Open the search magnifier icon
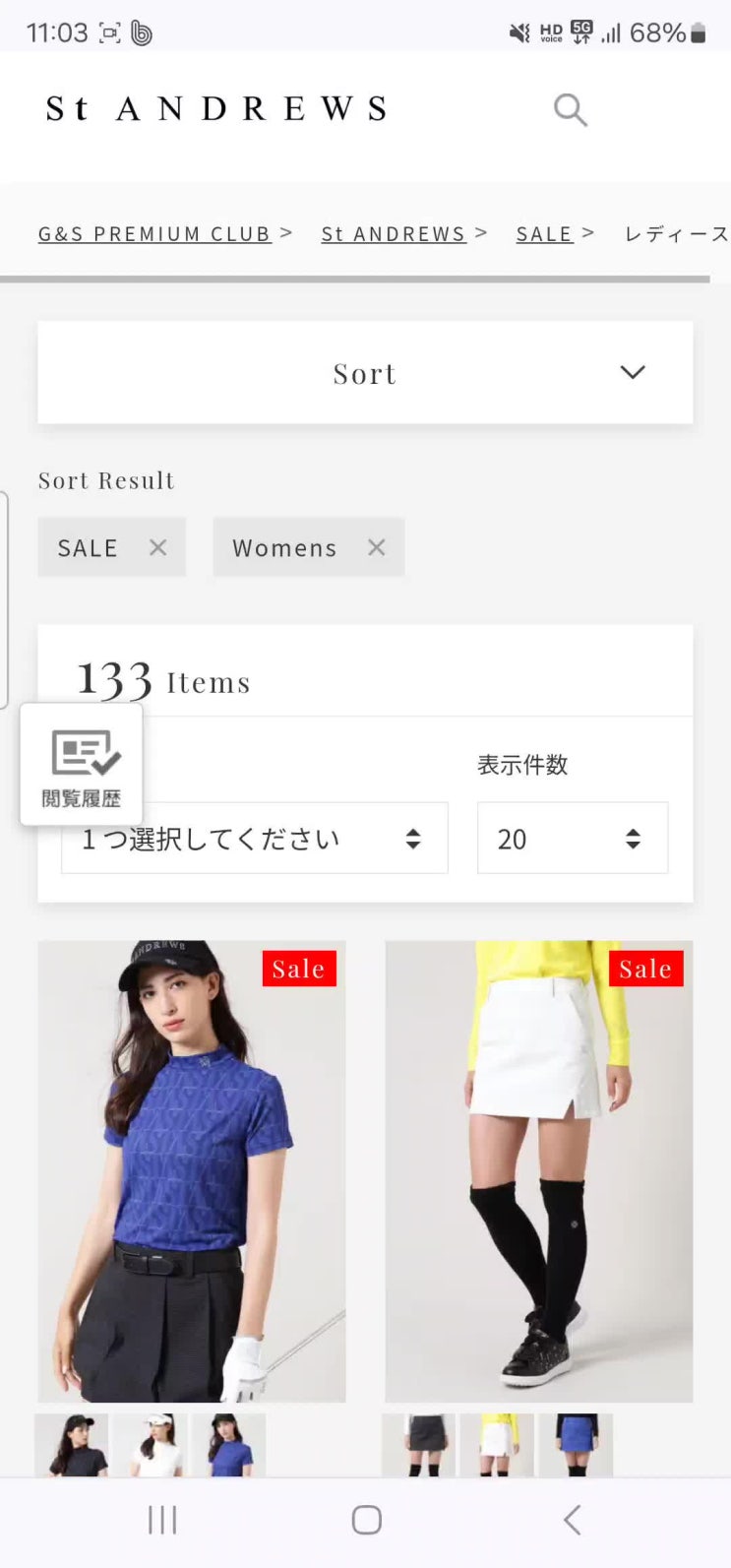Viewport: 731px width, 1568px height. coord(570,109)
